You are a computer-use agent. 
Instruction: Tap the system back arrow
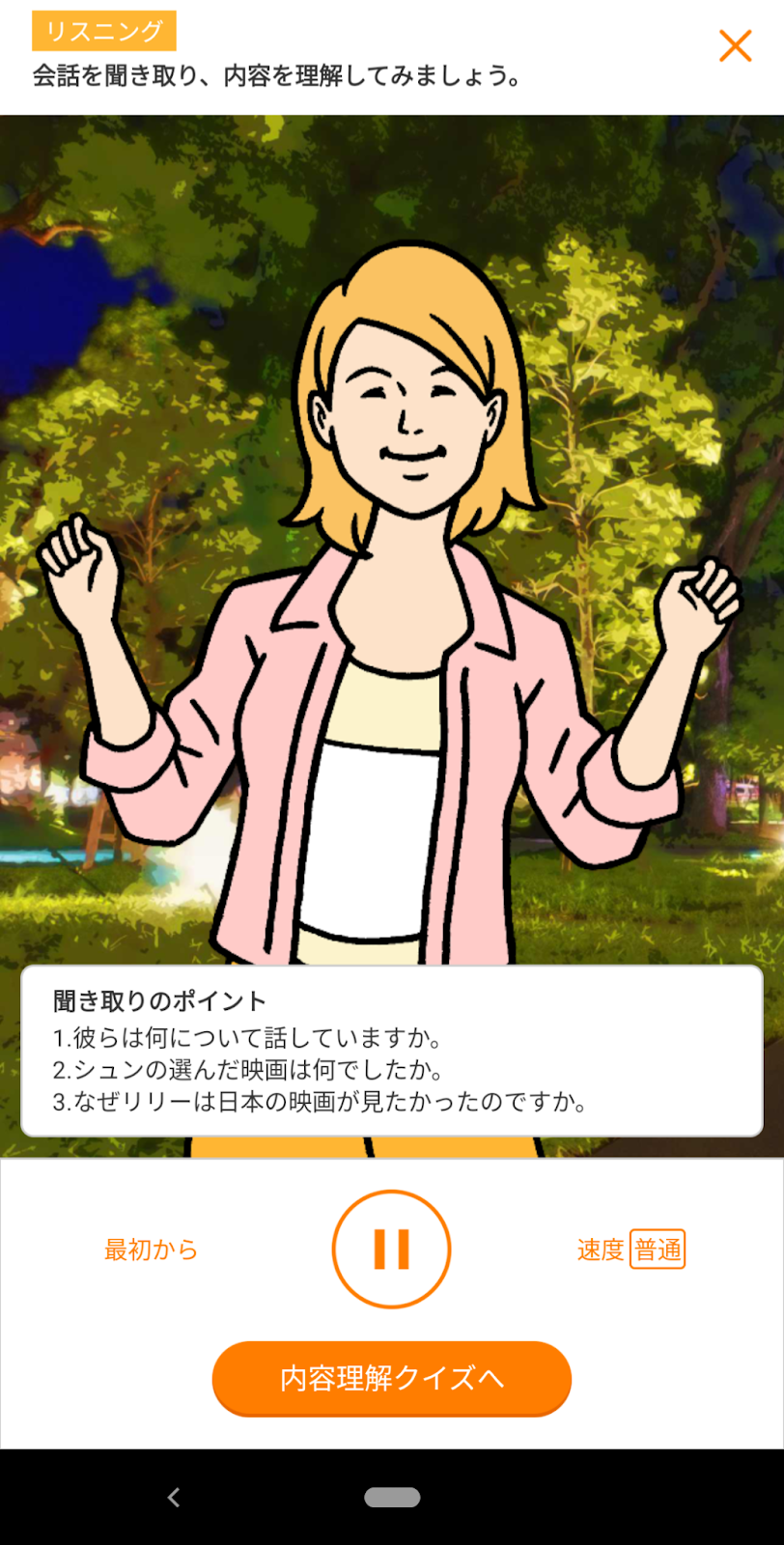pos(174,1497)
